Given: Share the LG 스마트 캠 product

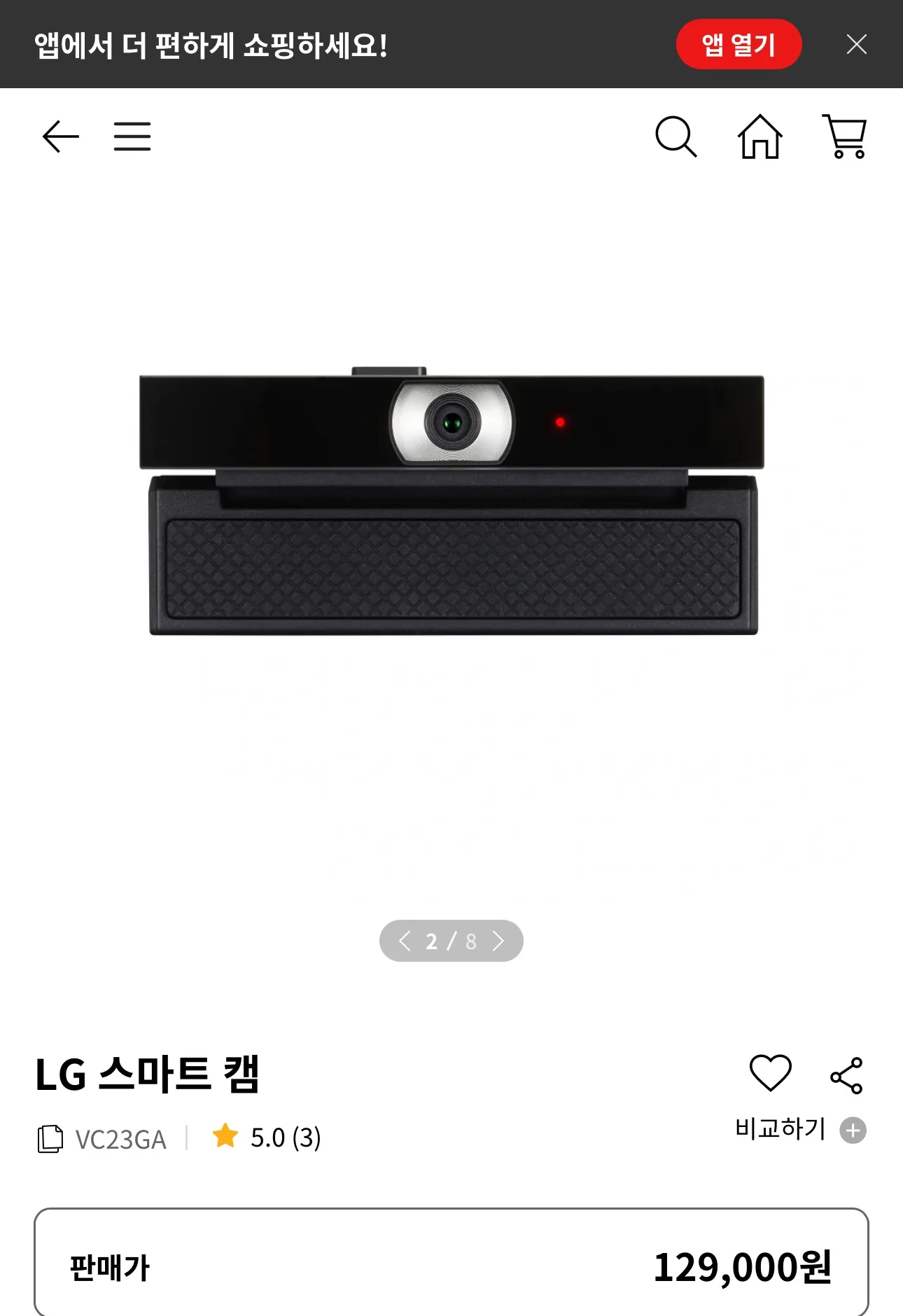Looking at the screenshot, I should pyautogui.click(x=846, y=1076).
